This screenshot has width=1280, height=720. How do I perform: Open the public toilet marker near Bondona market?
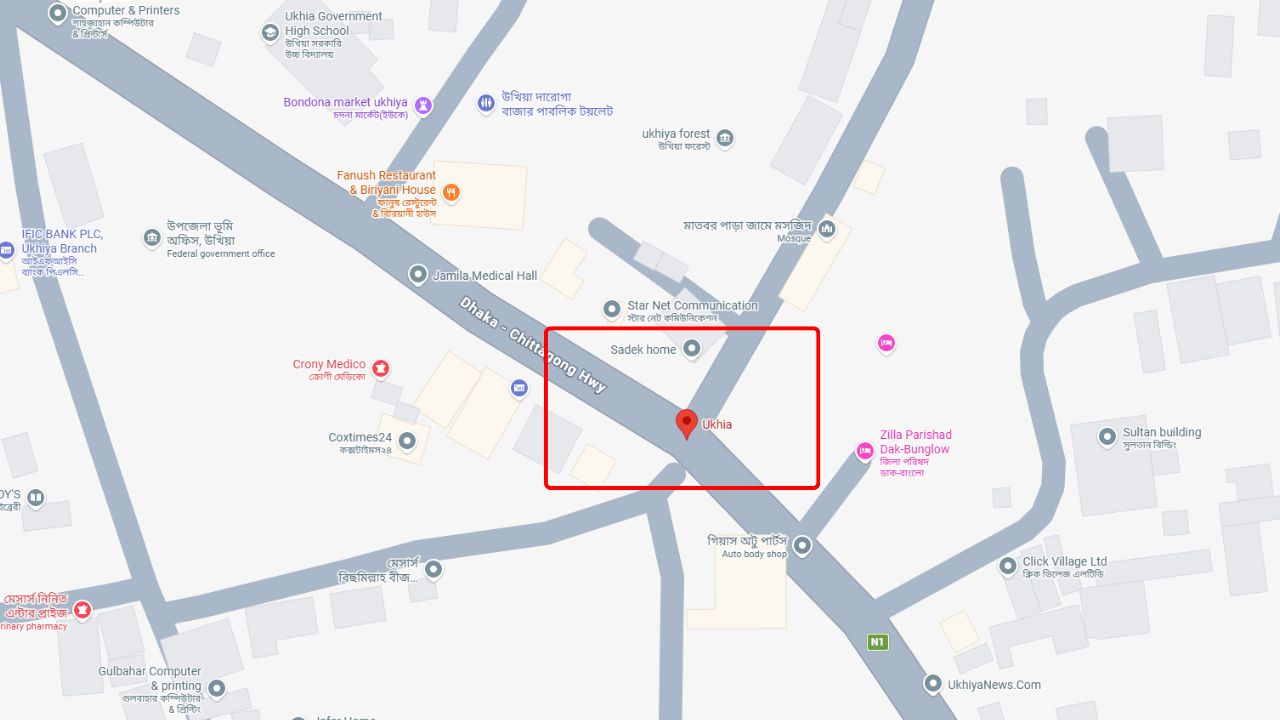coord(486,102)
